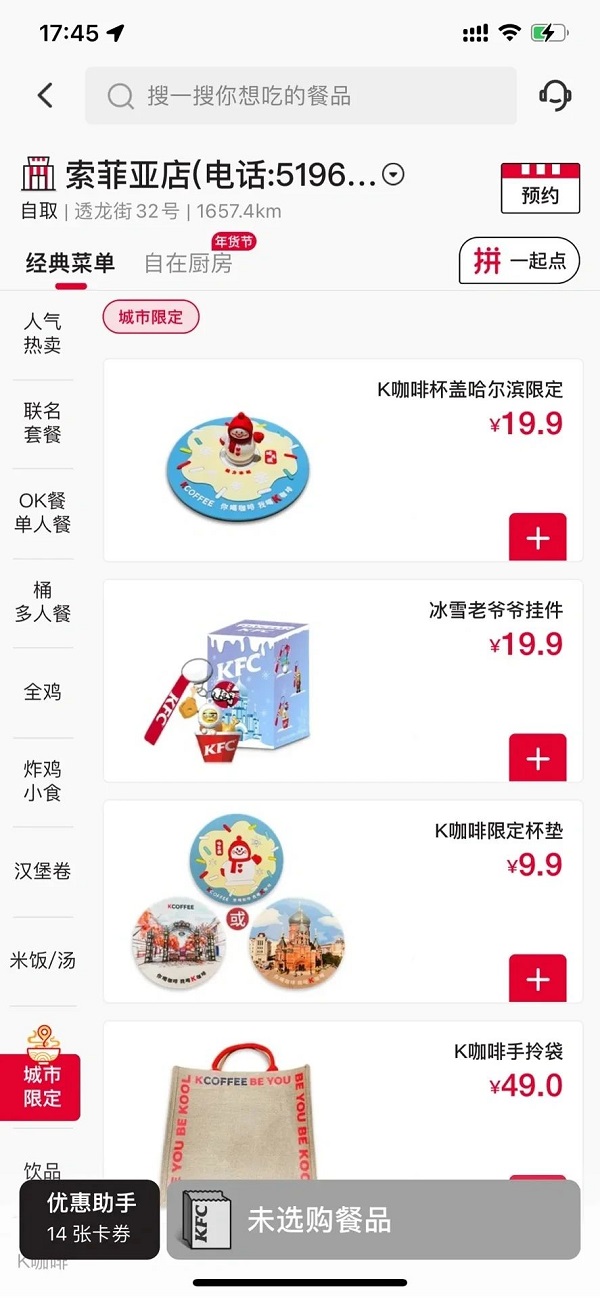Viewport: 600px width, 1298px height.
Task: View the 米饭/汤 category
Action: coord(42,960)
